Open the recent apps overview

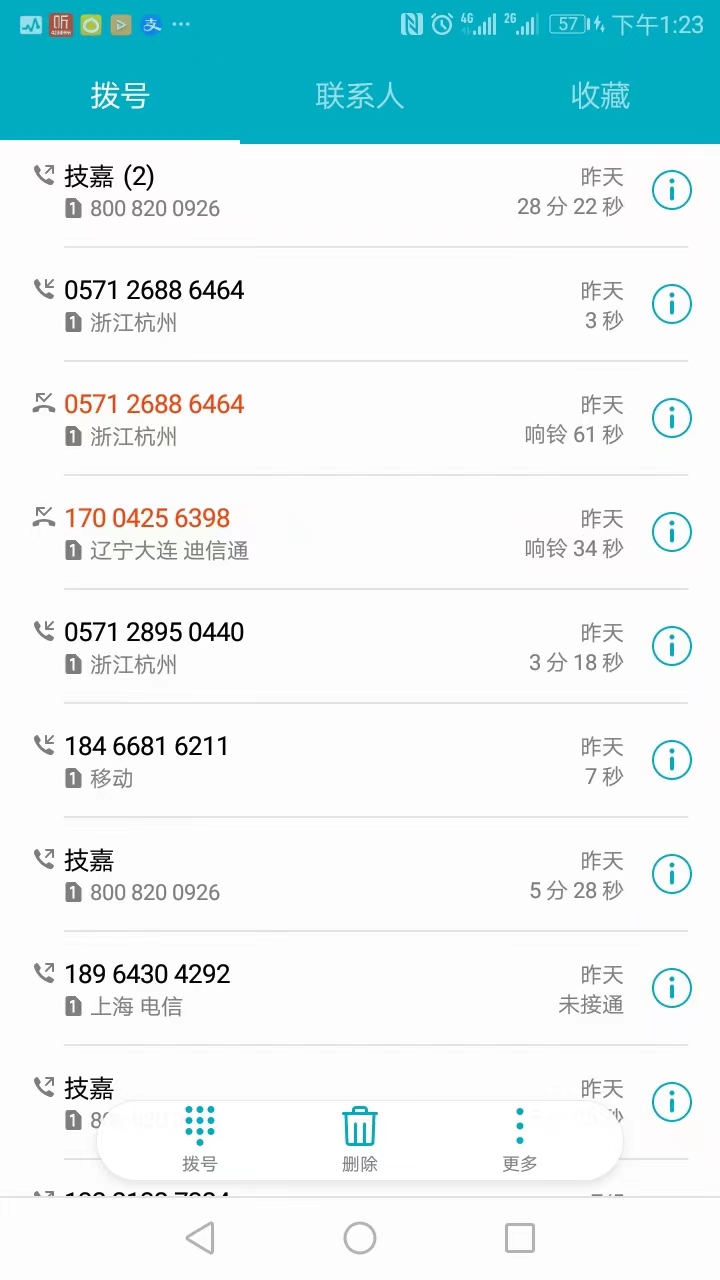520,1238
